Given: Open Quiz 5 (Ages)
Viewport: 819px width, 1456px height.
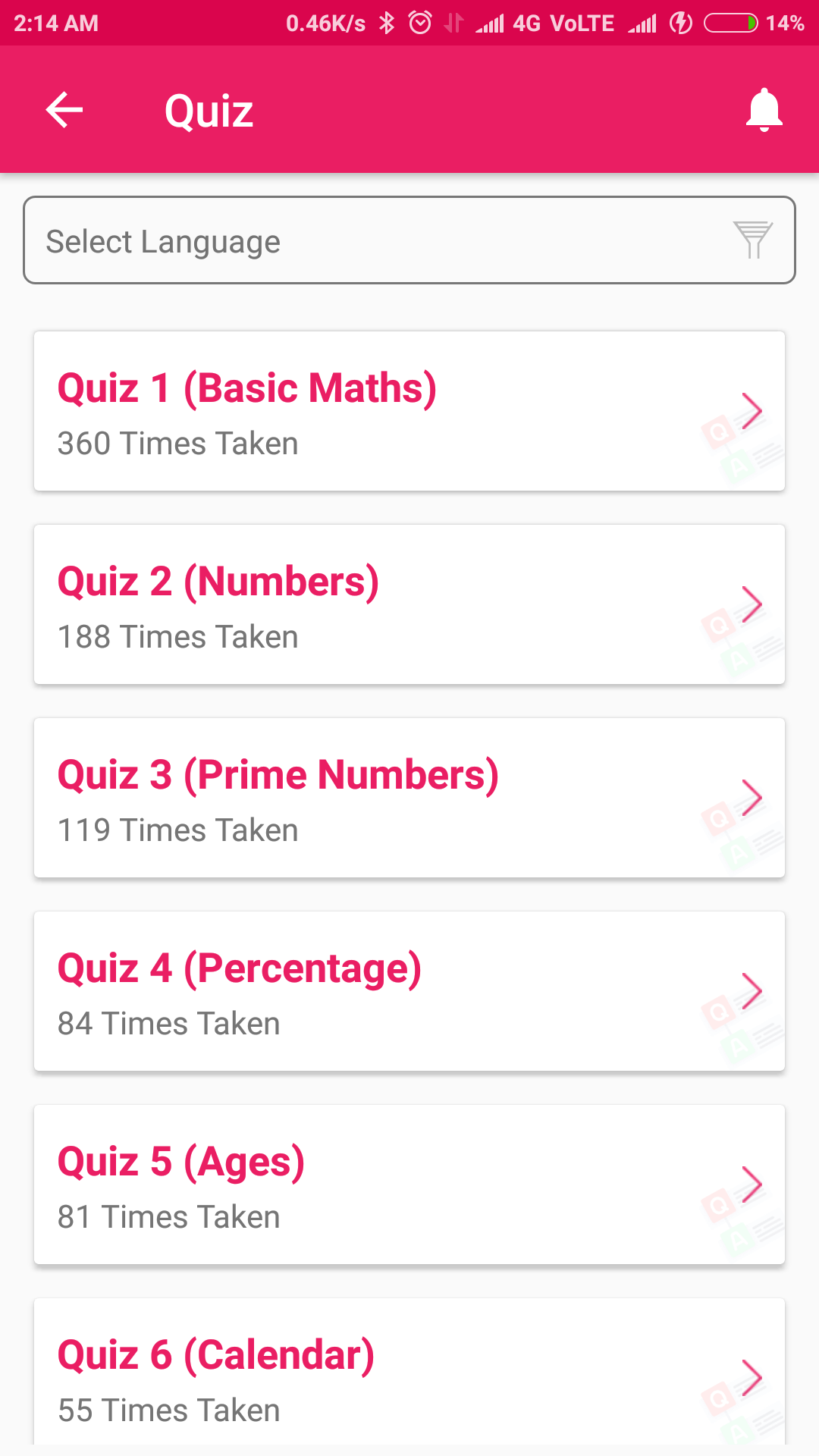Looking at the screenshot, I should click(x=303, y=1183).
